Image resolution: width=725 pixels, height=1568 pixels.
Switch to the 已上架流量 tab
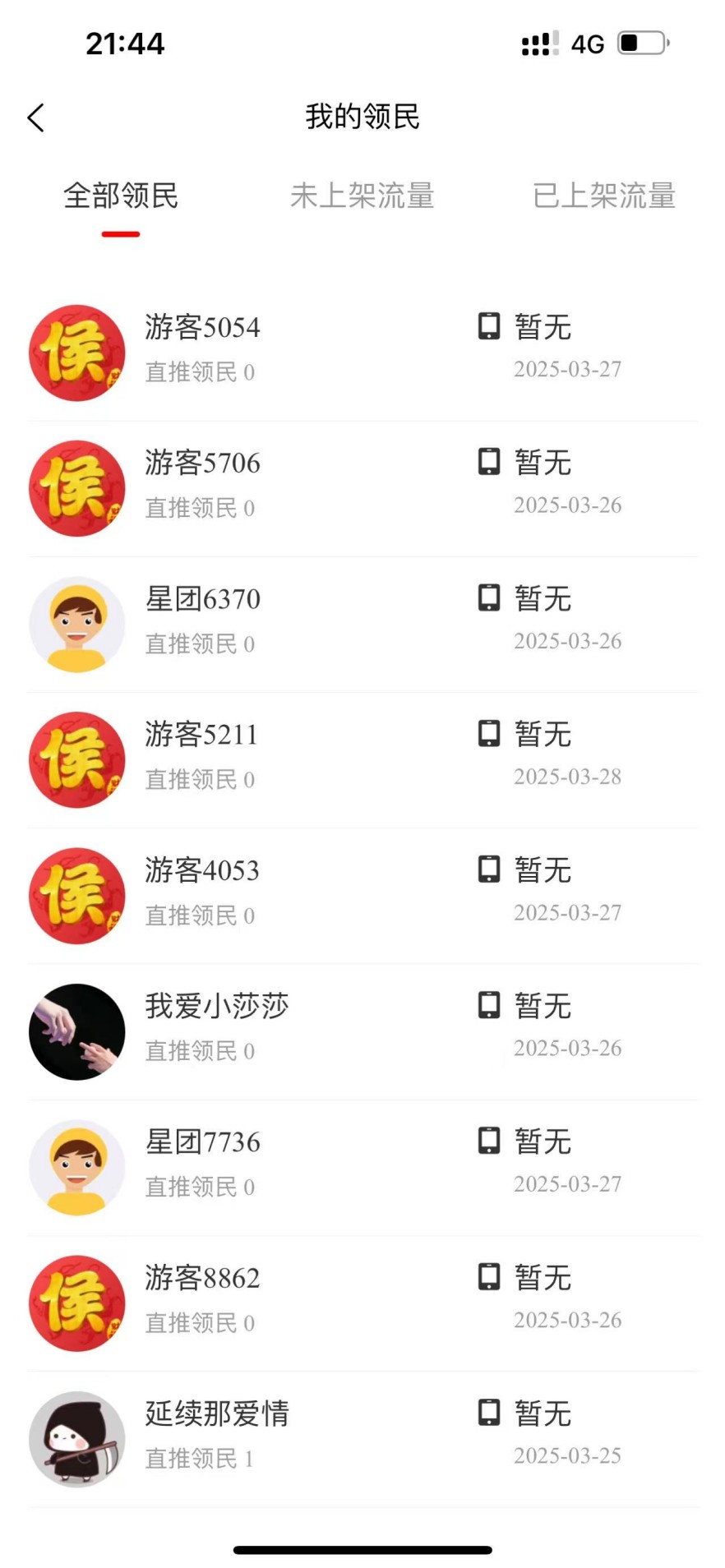(x=603, y=196)
